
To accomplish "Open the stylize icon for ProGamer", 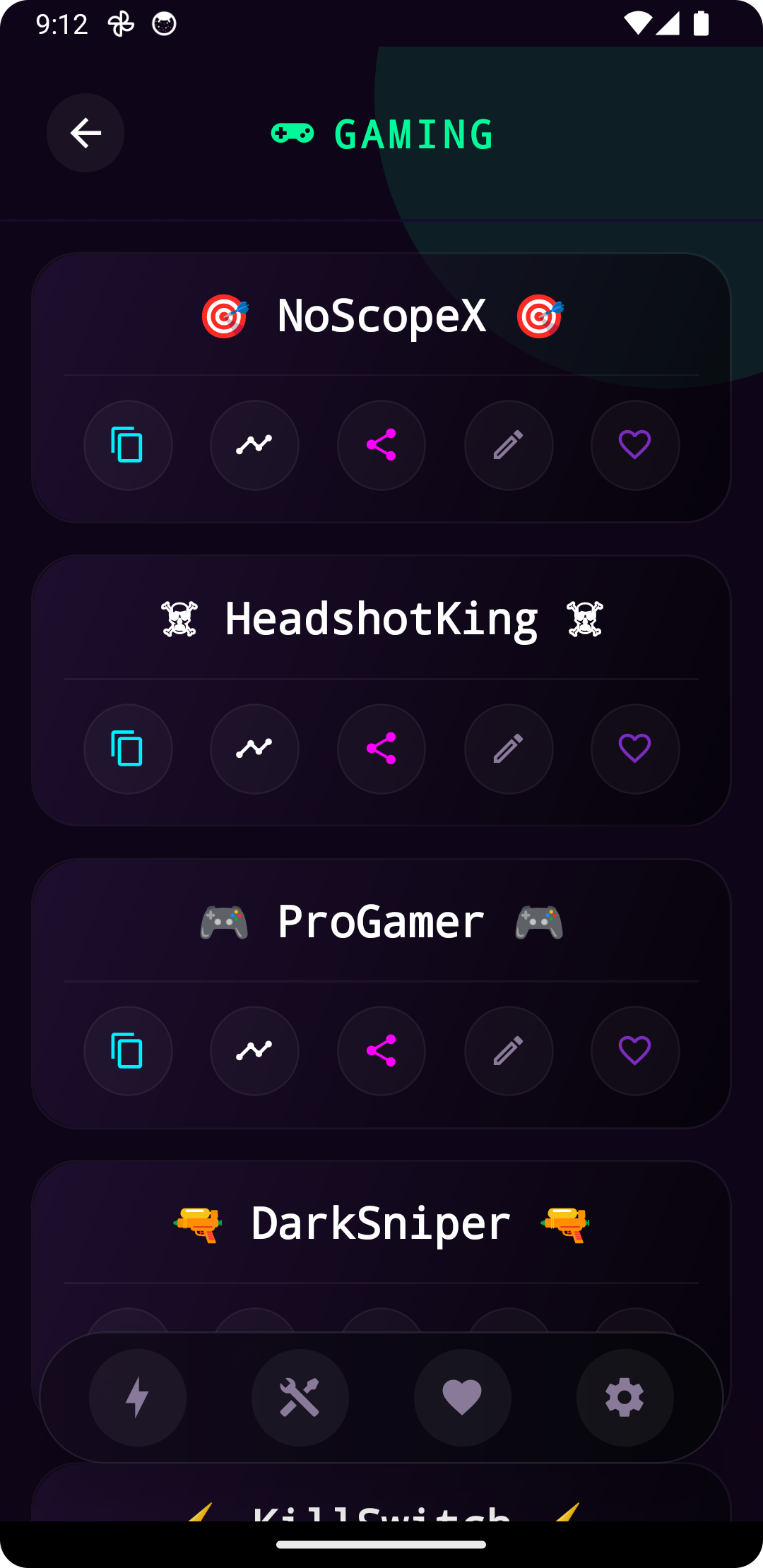I will tap(254, 1051).
